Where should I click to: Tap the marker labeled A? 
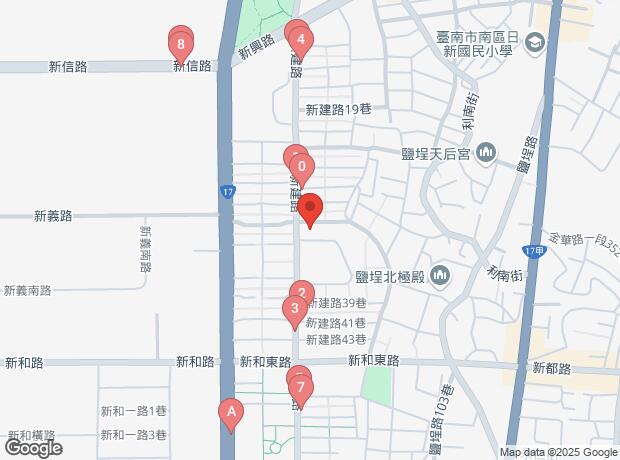231,411
